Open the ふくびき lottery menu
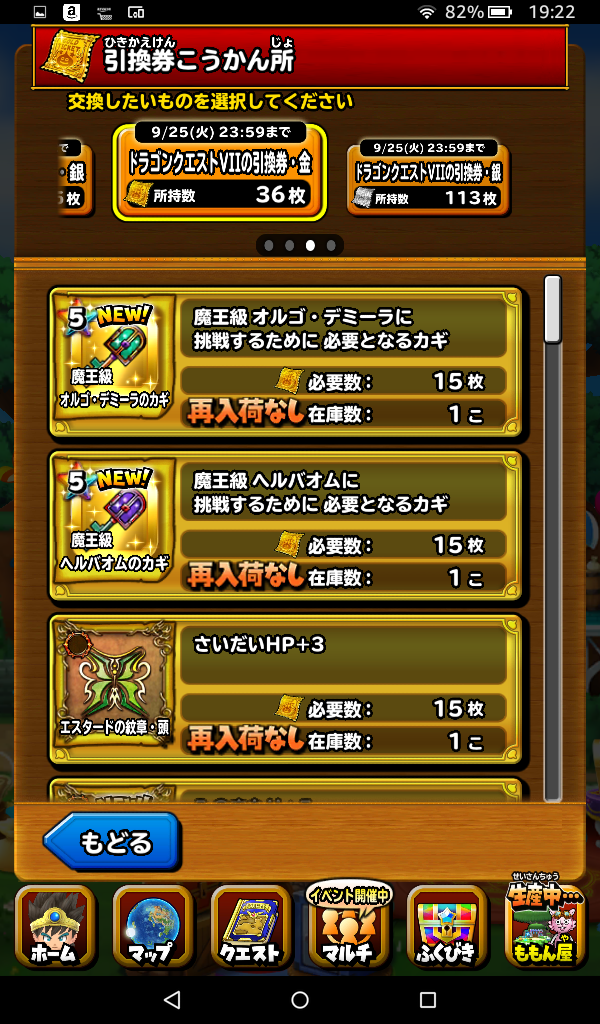Screen dimensions: 600x1024 click(x=446, y=927)
